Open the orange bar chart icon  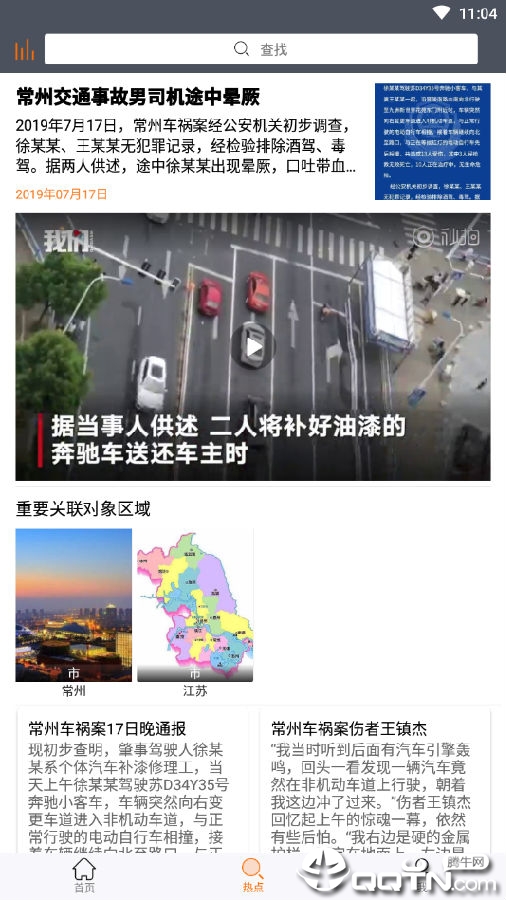coord(24,50)
